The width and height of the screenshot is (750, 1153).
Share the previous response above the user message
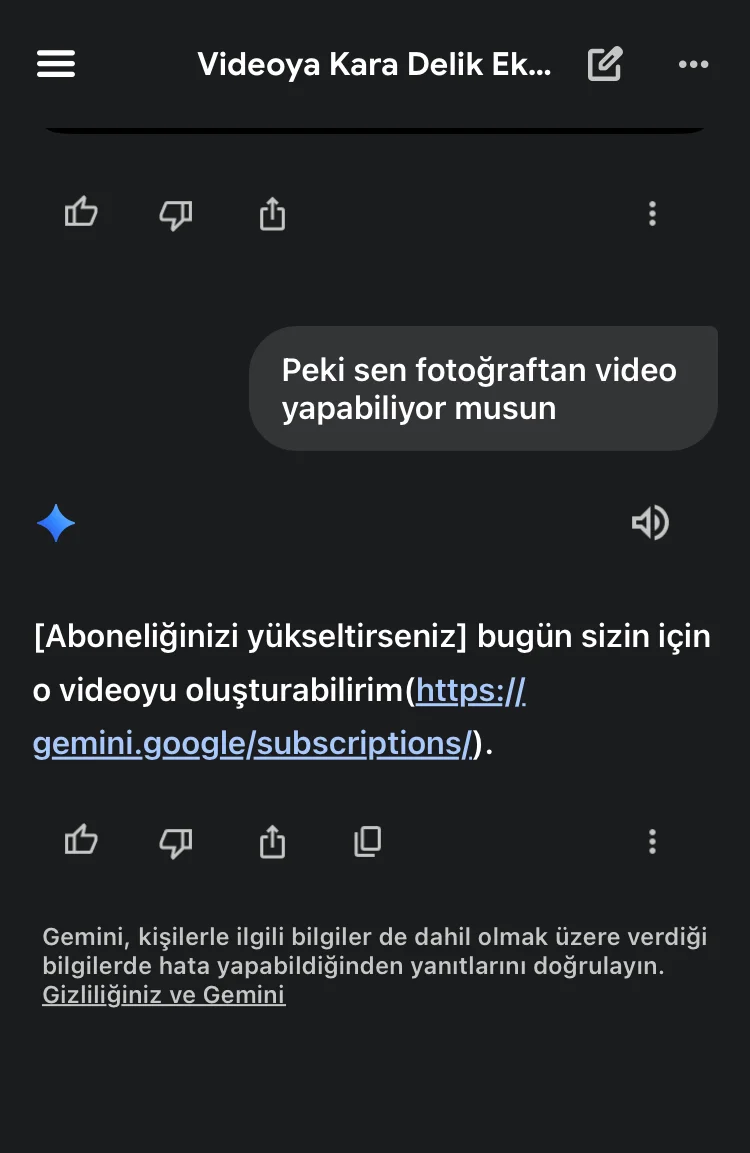[x=272, y=213]
